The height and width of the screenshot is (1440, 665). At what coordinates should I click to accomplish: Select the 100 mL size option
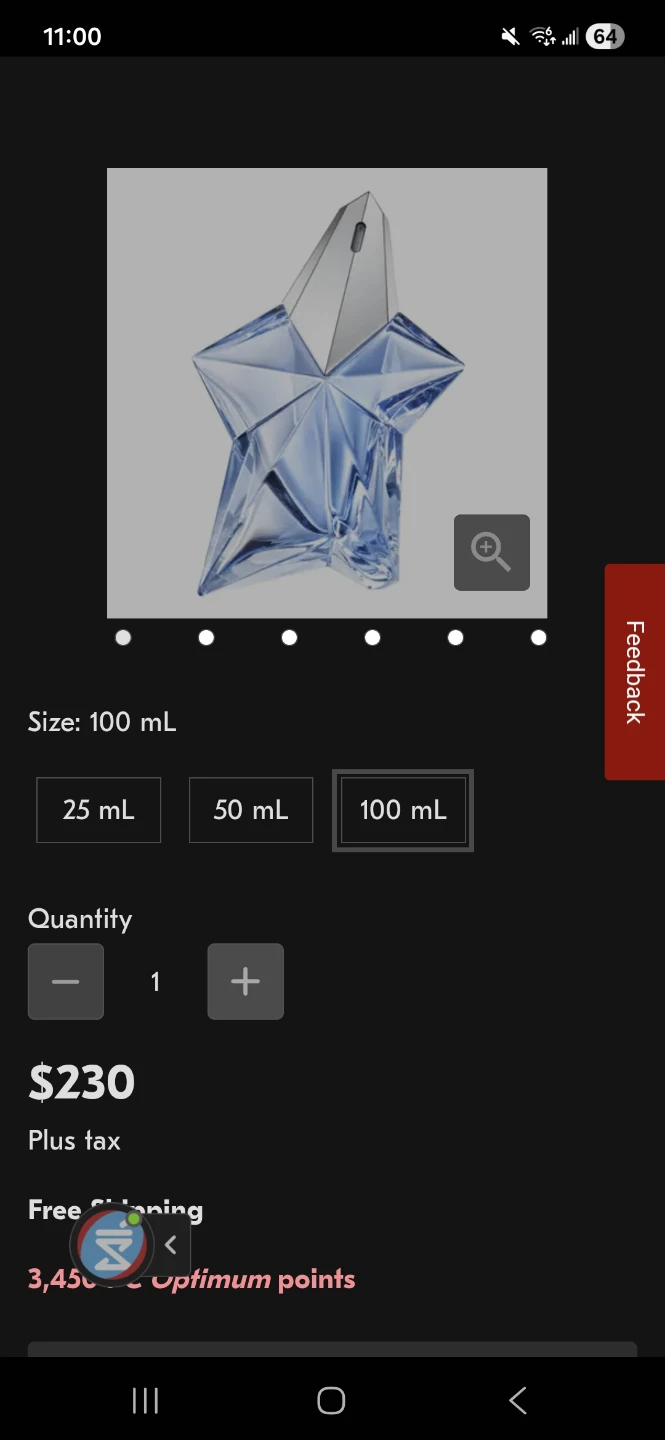[403, 810]
